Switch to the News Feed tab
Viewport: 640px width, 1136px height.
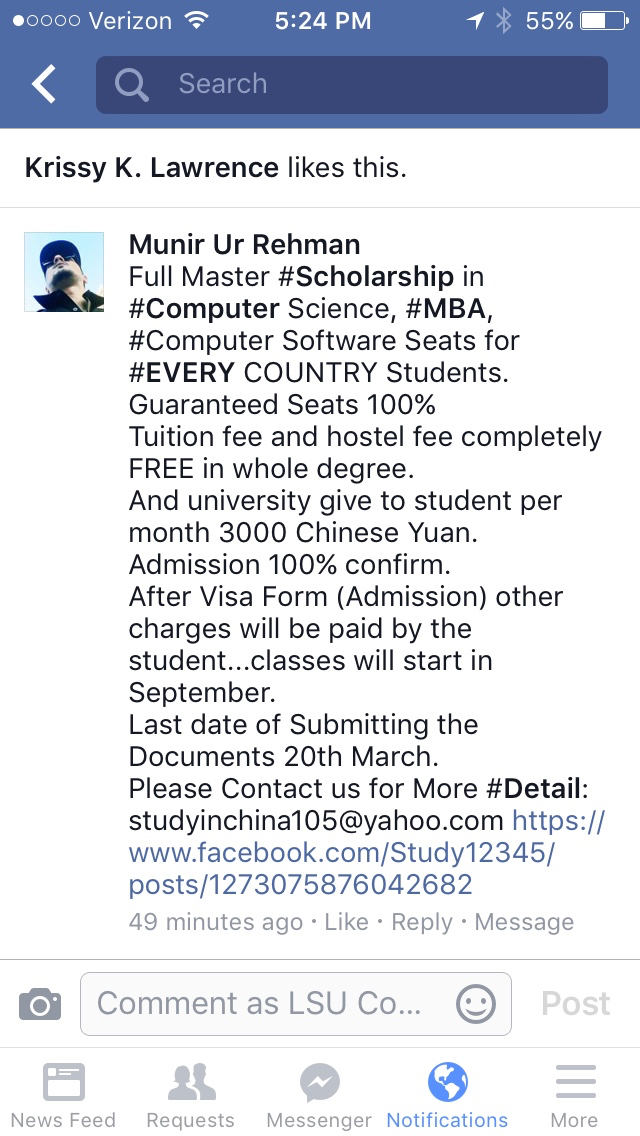click(64, 1095)
